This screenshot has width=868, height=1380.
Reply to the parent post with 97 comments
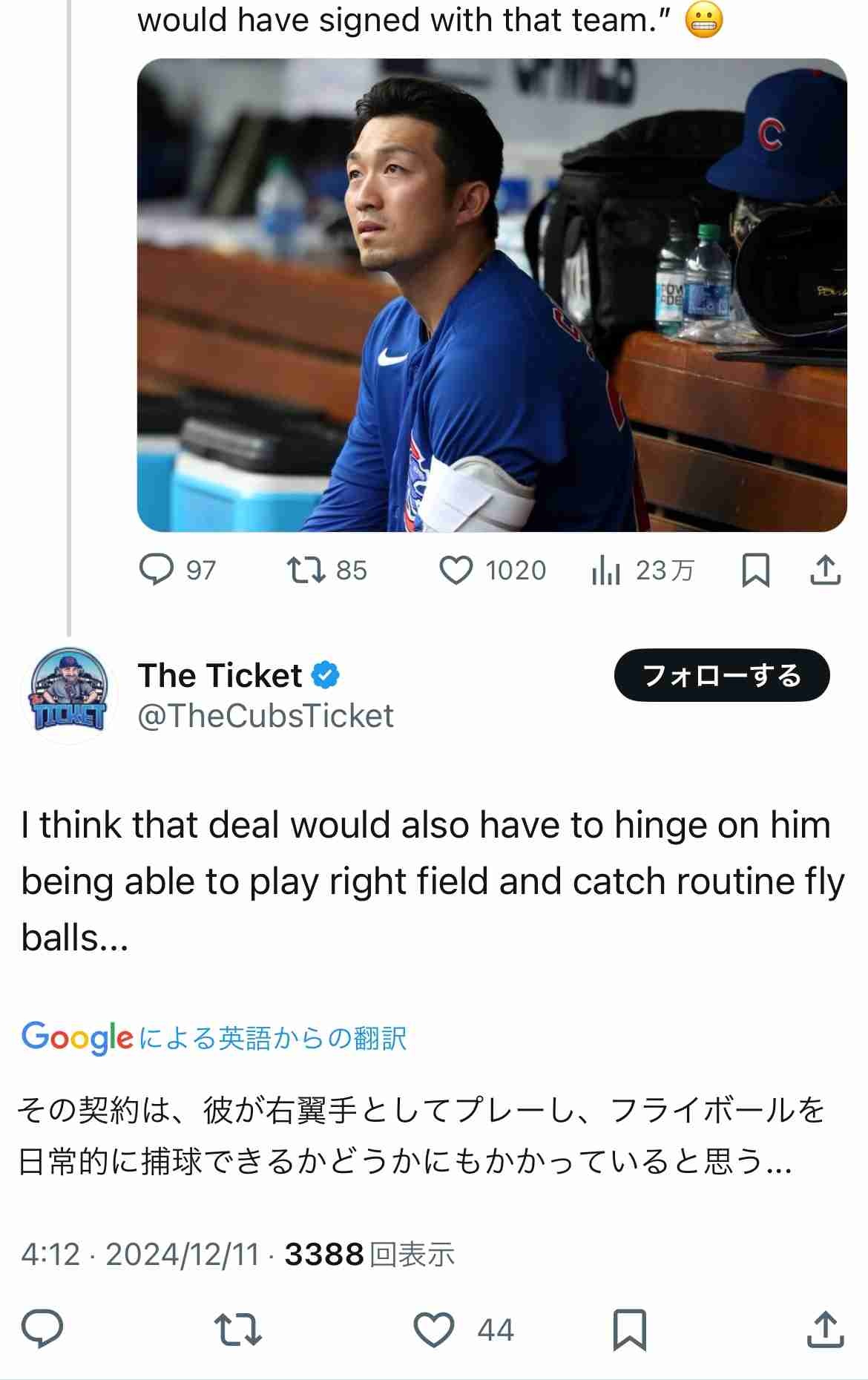point(157,570)
